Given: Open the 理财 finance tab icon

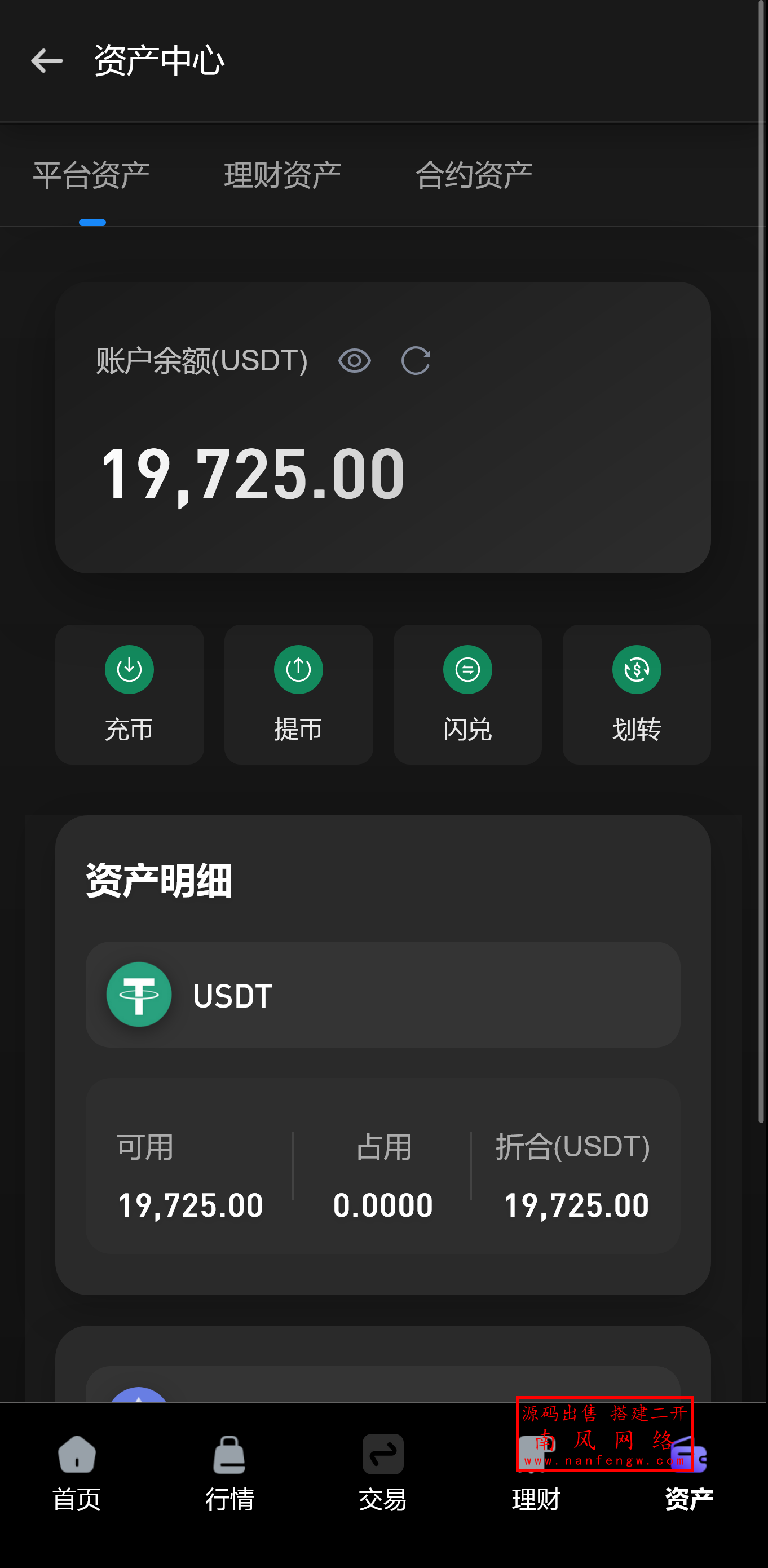Looking at the screenshot, I should point(536,1455).
